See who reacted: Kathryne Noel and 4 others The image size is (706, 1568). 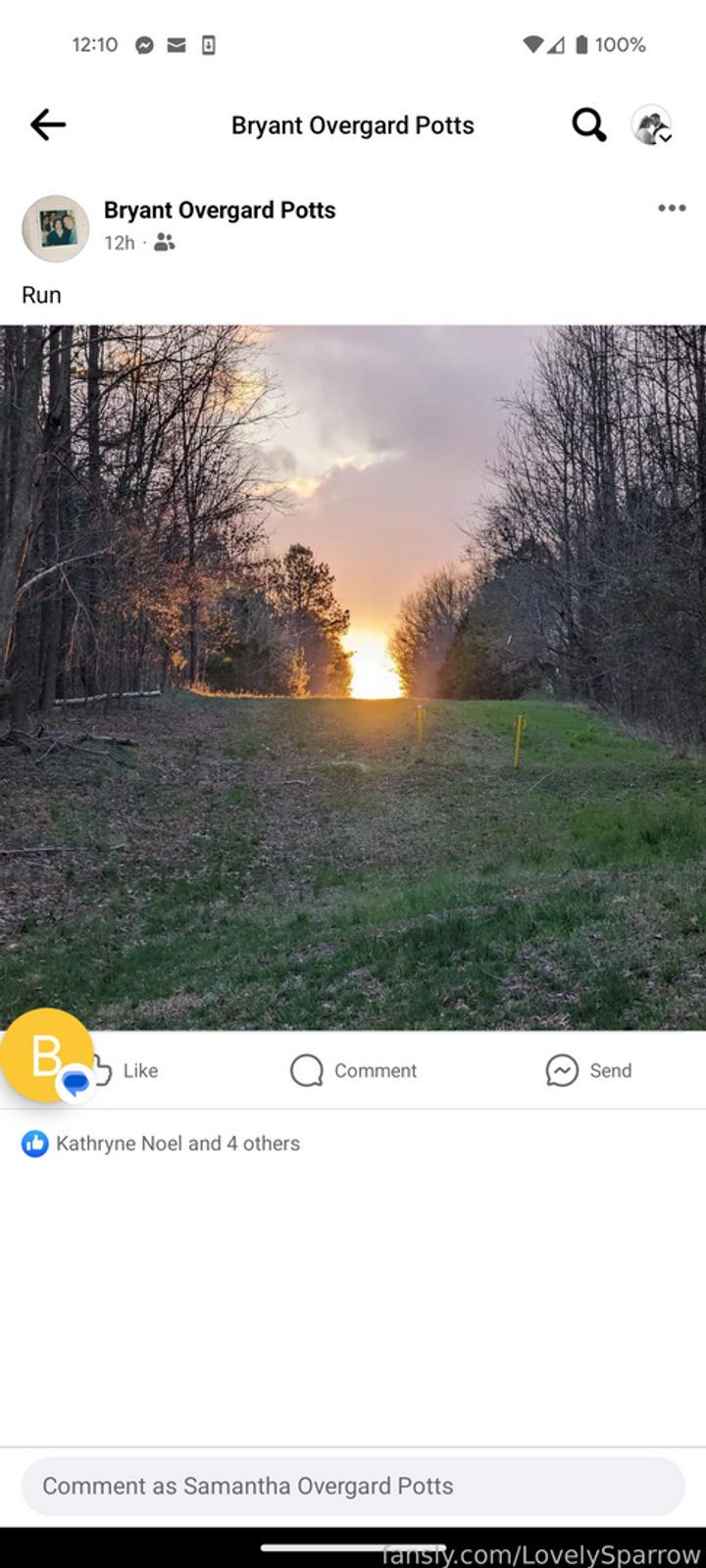click(176, 1143)
